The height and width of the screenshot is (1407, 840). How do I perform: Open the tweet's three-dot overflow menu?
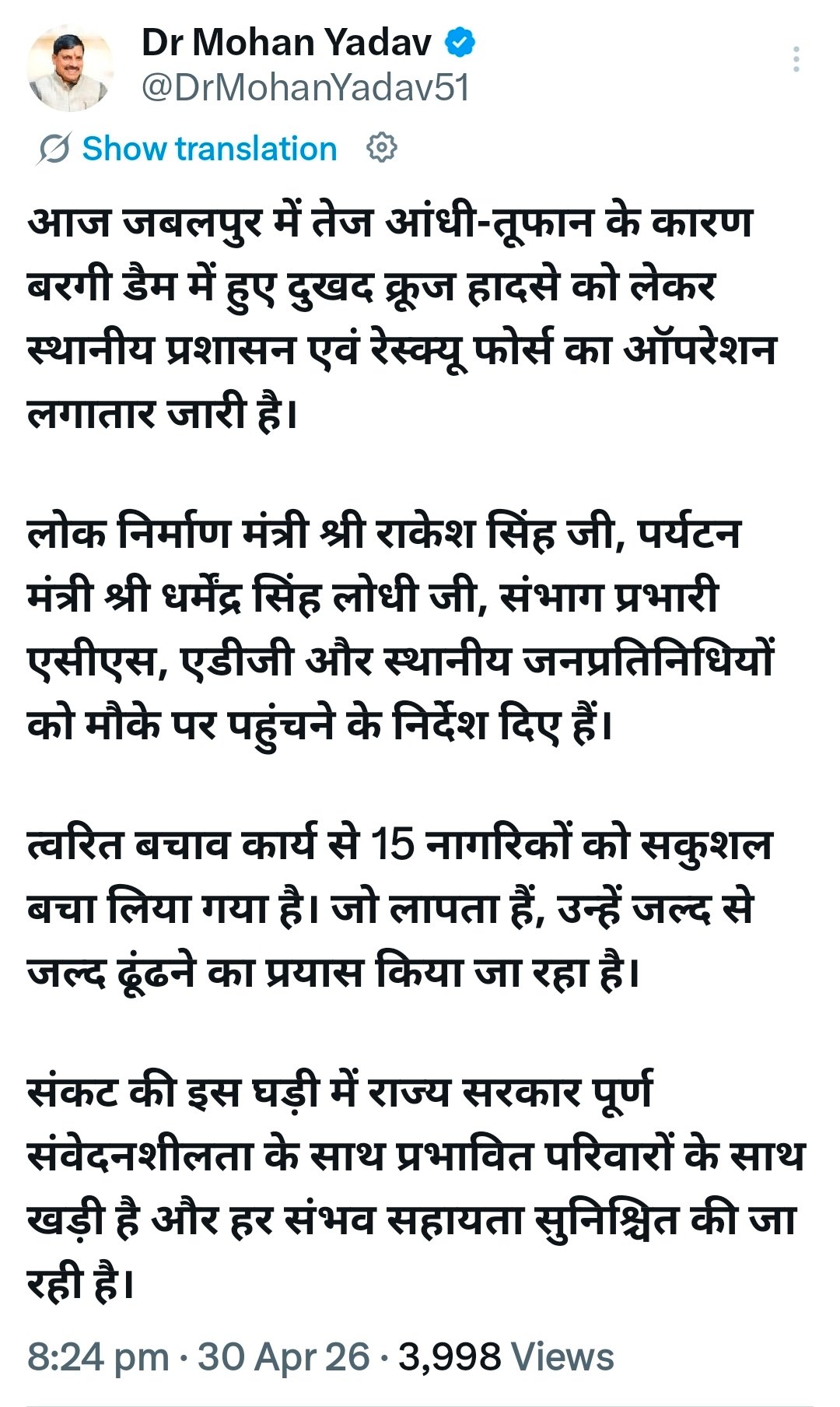pos(796,60)
